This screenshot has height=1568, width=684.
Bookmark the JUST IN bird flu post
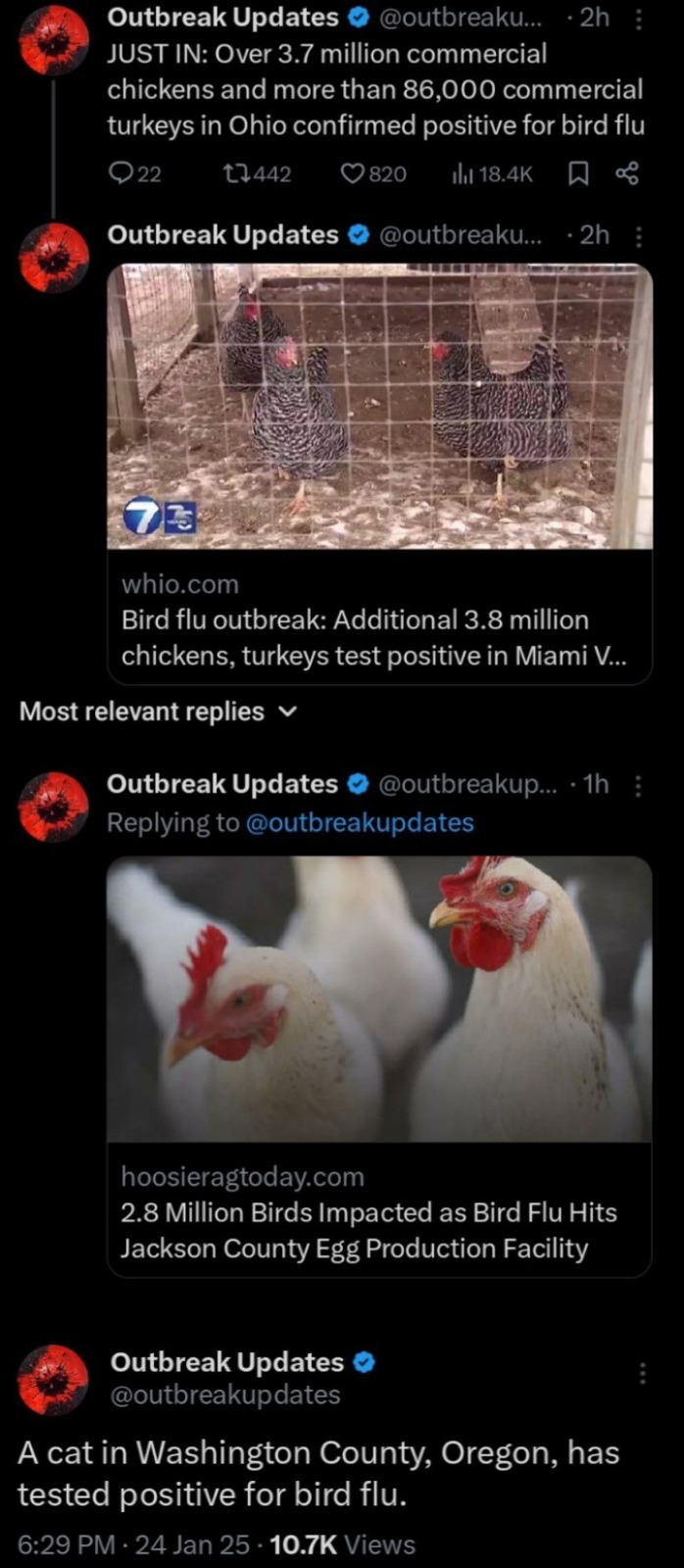[578, 174]
